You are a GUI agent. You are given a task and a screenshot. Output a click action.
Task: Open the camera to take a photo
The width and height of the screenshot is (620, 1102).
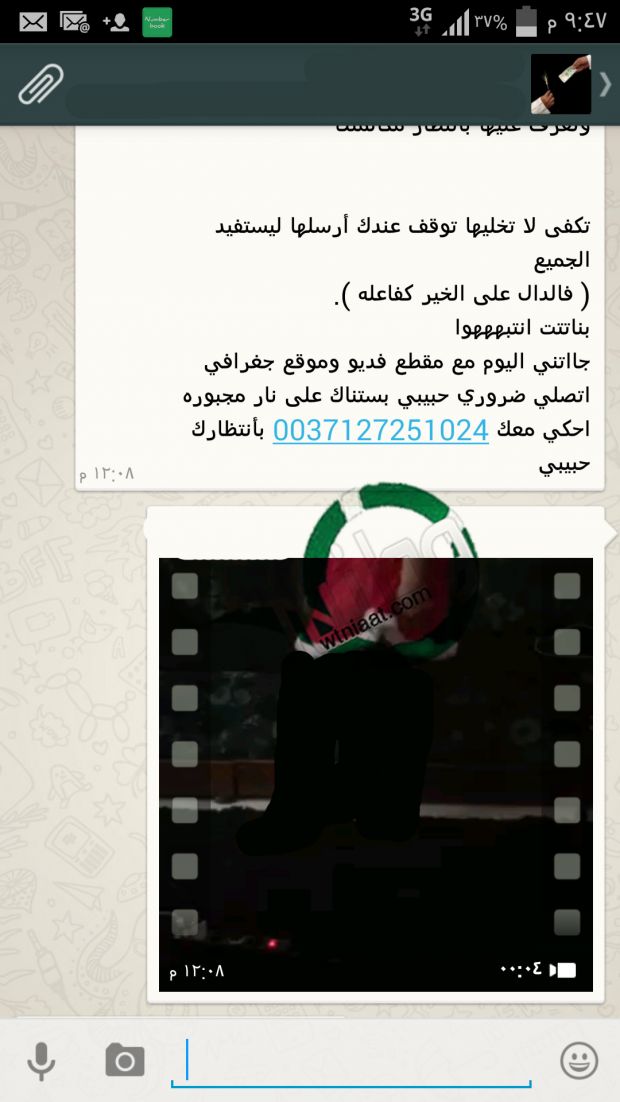[x=125, y=1060]
